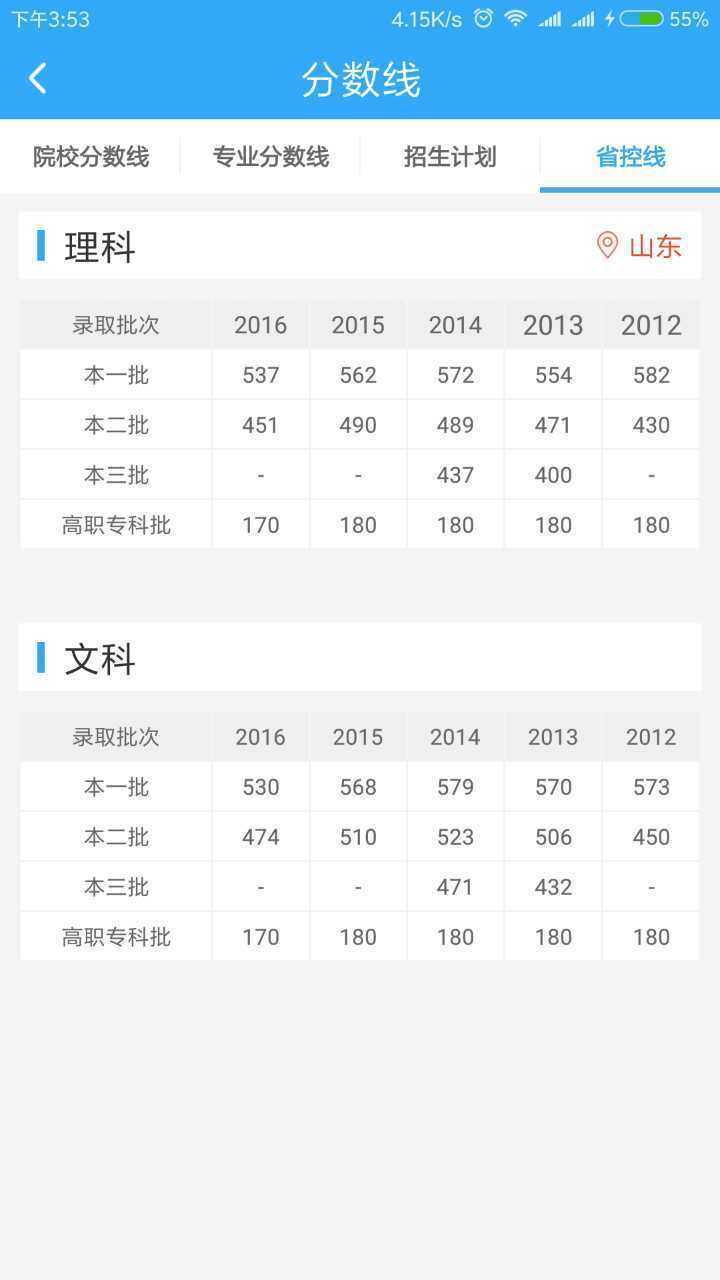Tap the alarm clock icon in status bar
Viewport: 720px width, 1280px height.
point(482,16)
